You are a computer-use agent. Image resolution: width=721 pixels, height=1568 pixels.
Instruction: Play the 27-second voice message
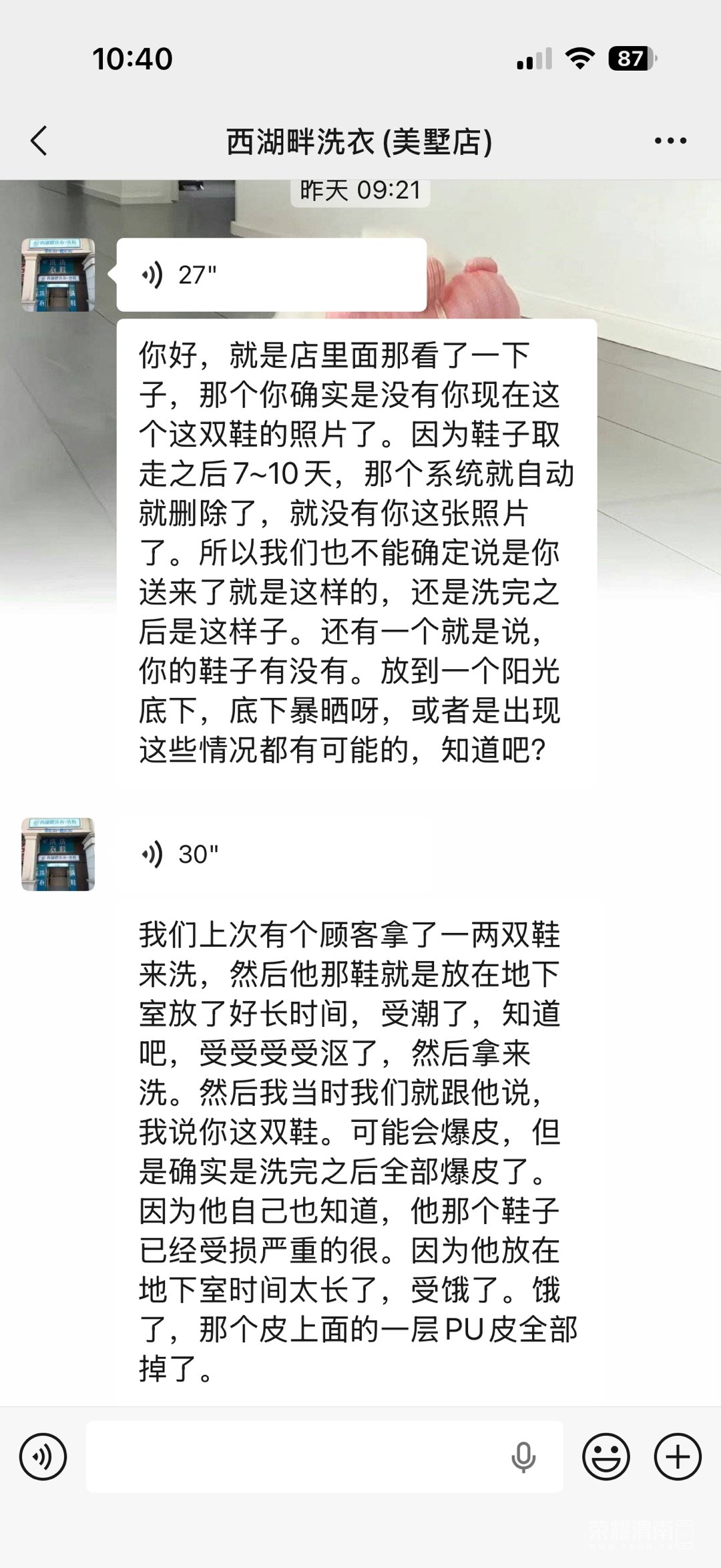click(270, 274)
